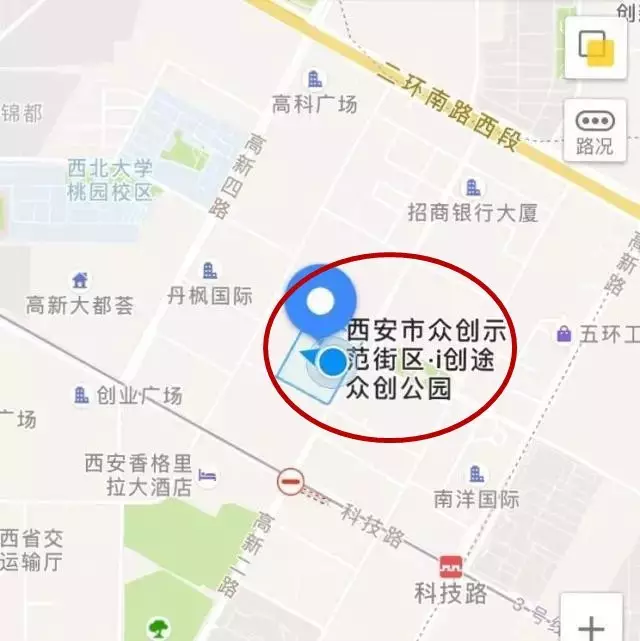
Task: Open the 南洋国际 point of interest
Action: 477,473
